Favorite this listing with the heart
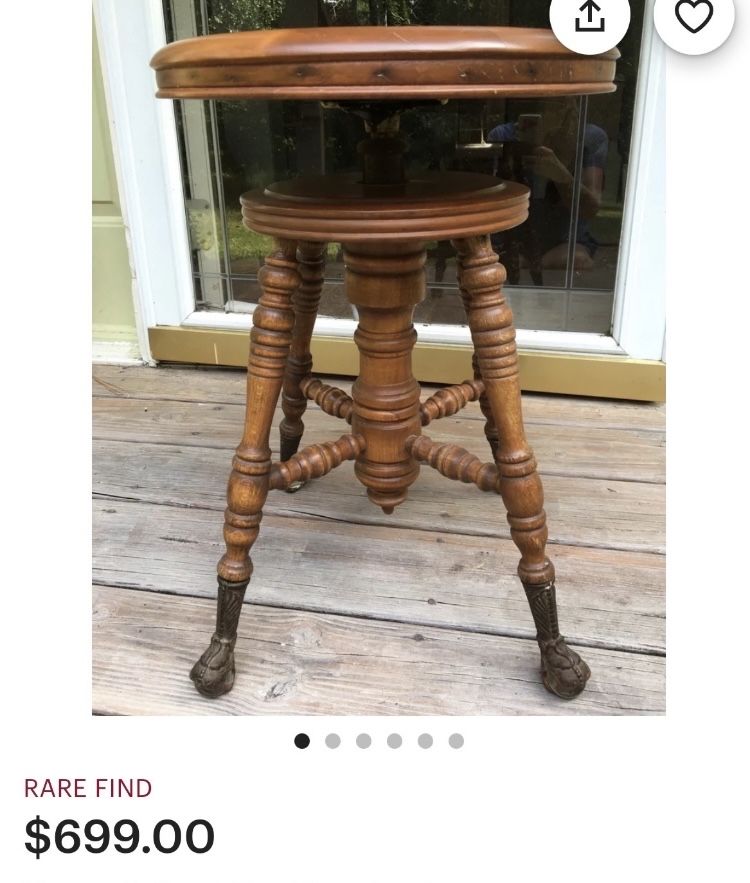The image size is (750, 883). [693, 17]
